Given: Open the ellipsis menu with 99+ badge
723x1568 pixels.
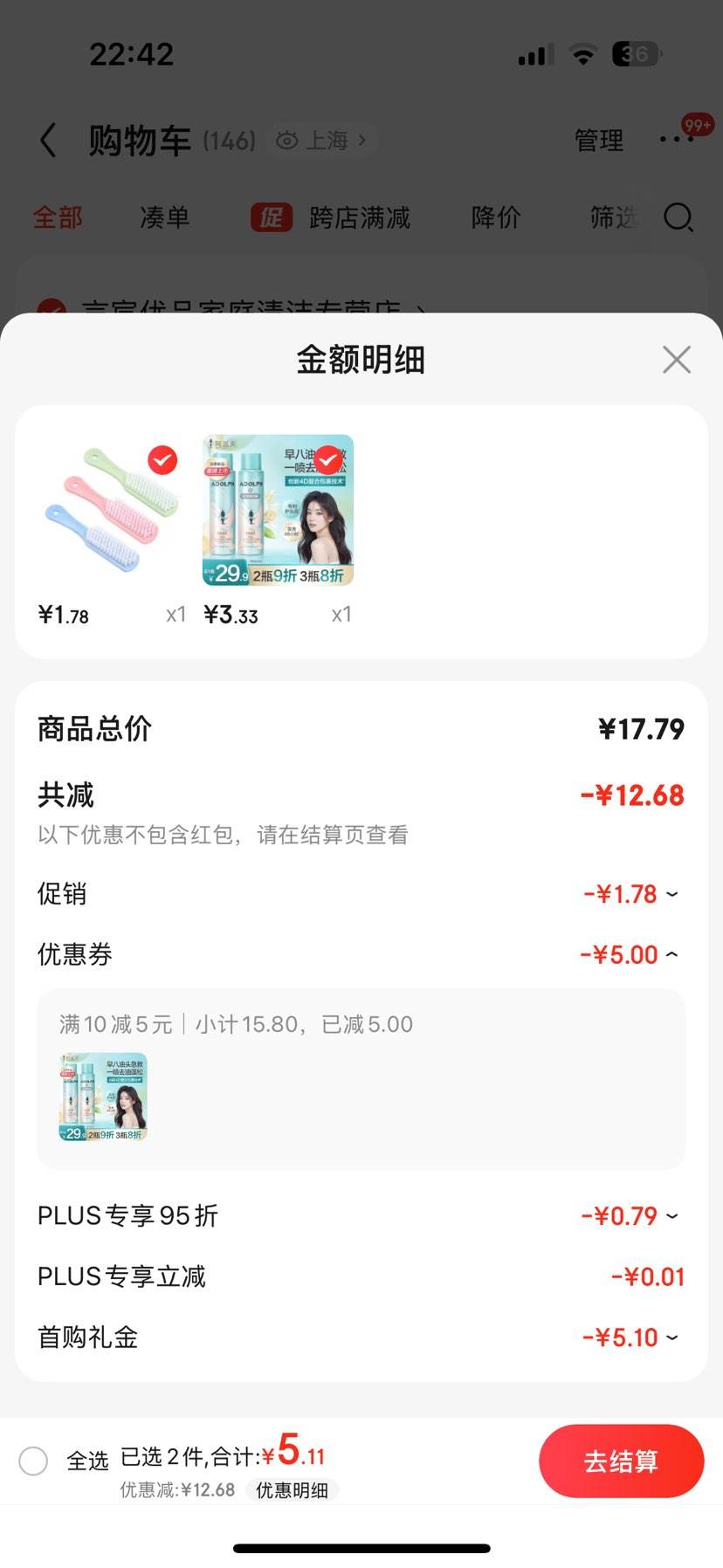Looking at the screenshot, I should pos(677,137).
